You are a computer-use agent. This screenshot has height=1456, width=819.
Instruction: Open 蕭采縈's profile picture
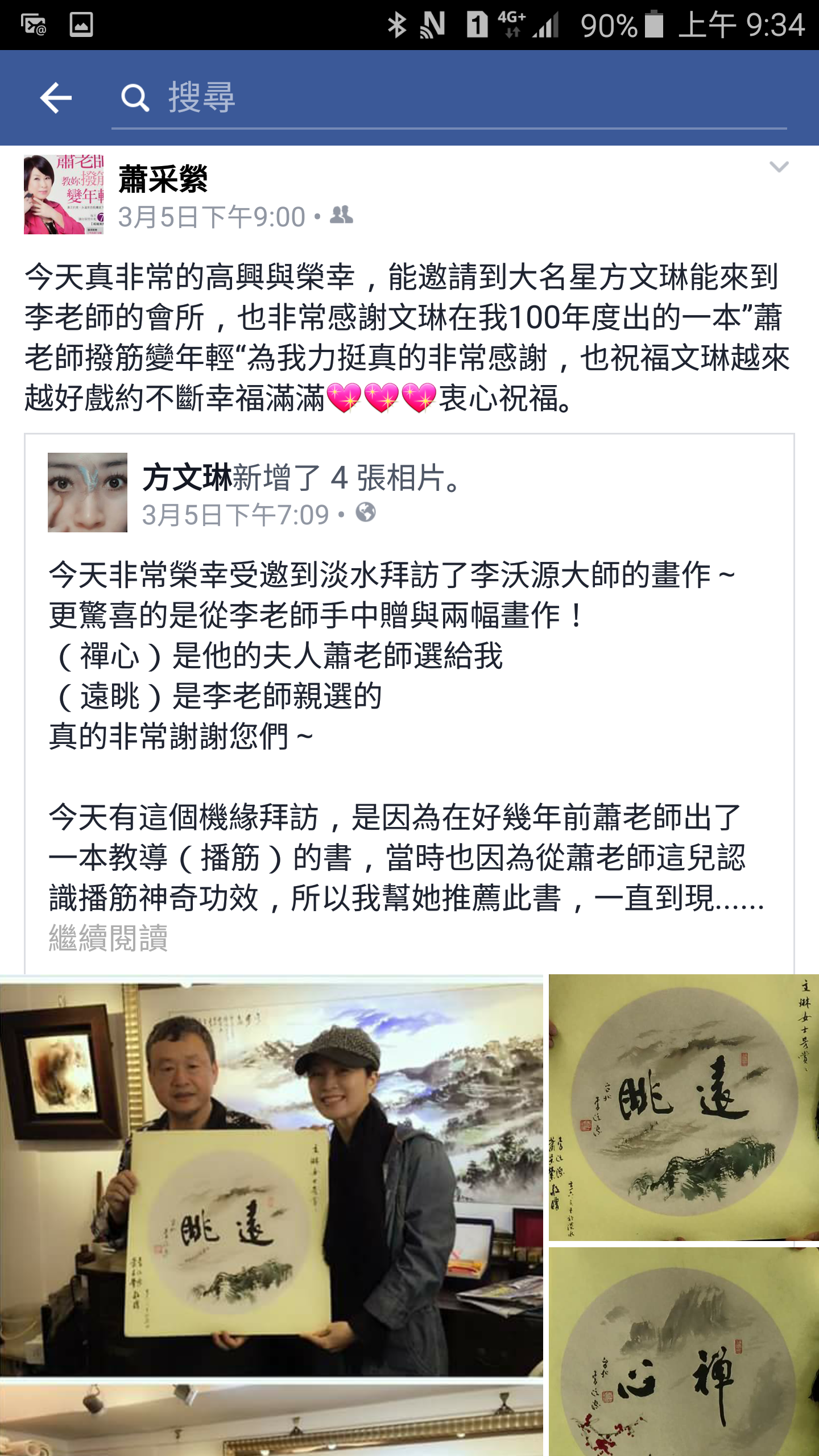coord(63,194)
